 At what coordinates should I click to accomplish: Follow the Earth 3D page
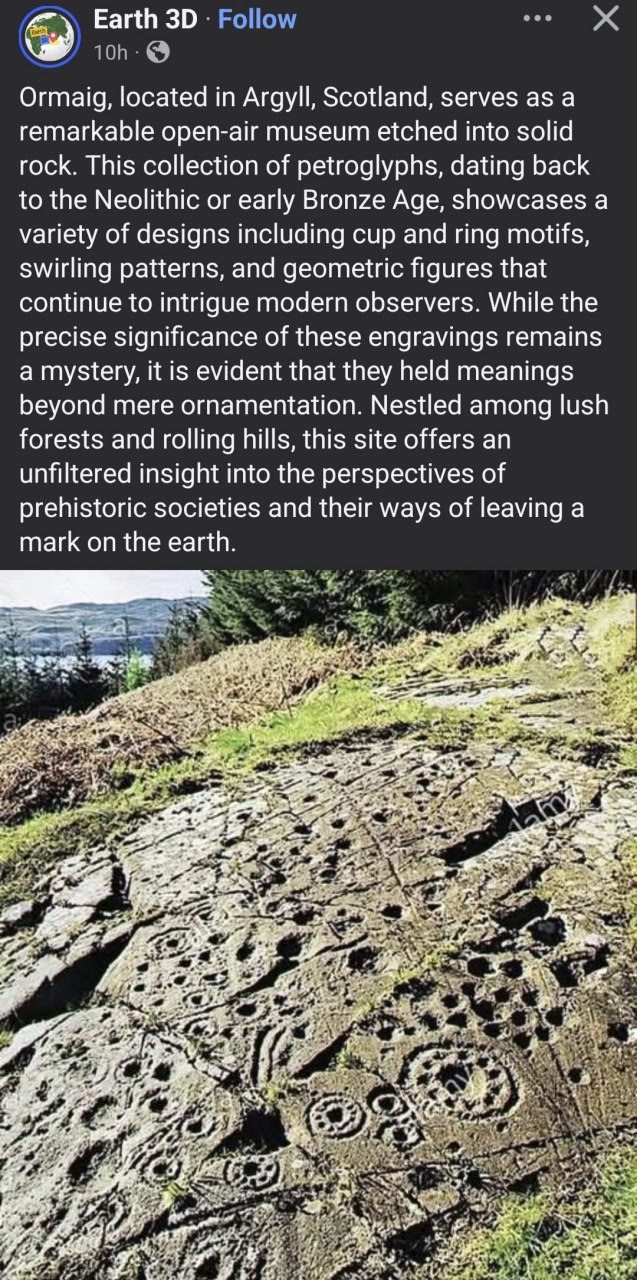tap(257, 19)
